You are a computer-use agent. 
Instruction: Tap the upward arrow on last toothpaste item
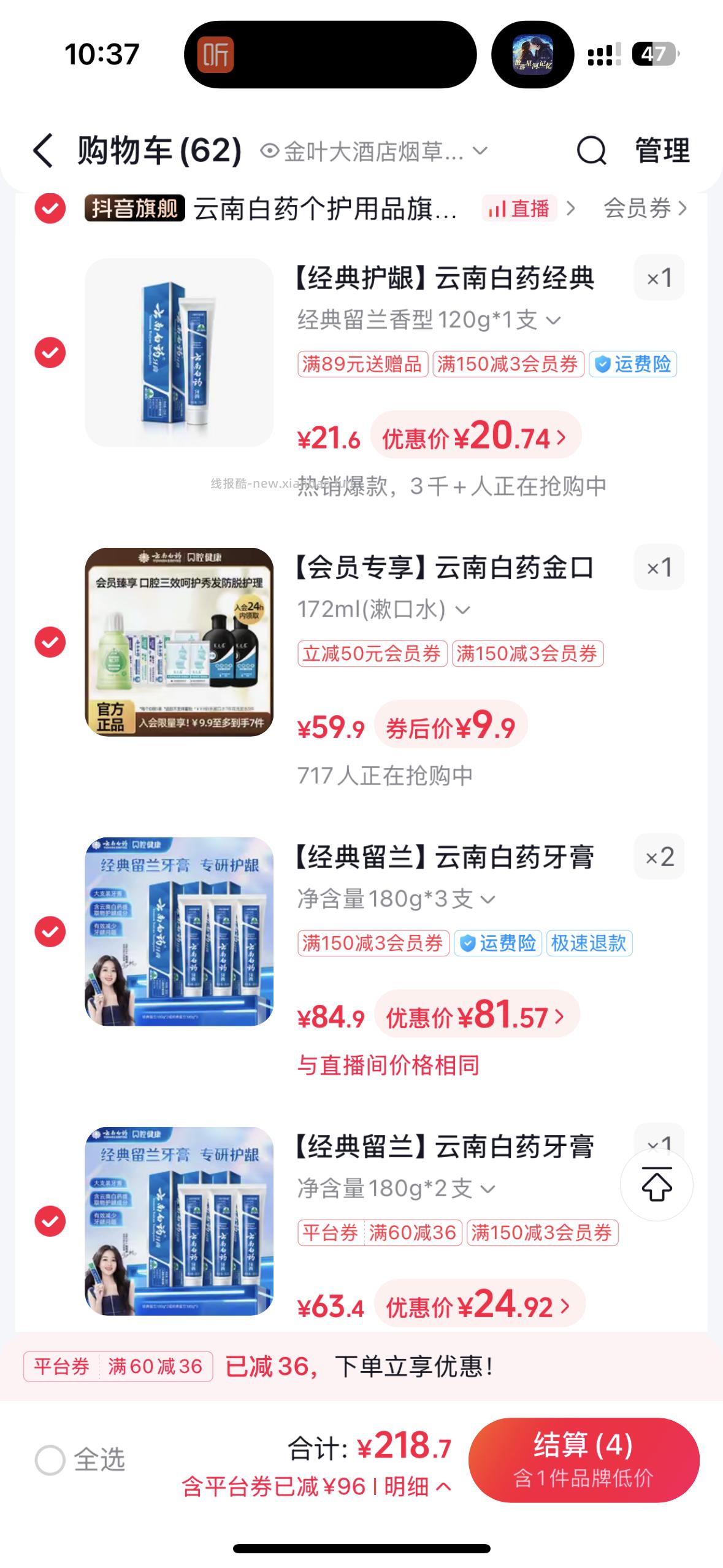(657, 1184)
